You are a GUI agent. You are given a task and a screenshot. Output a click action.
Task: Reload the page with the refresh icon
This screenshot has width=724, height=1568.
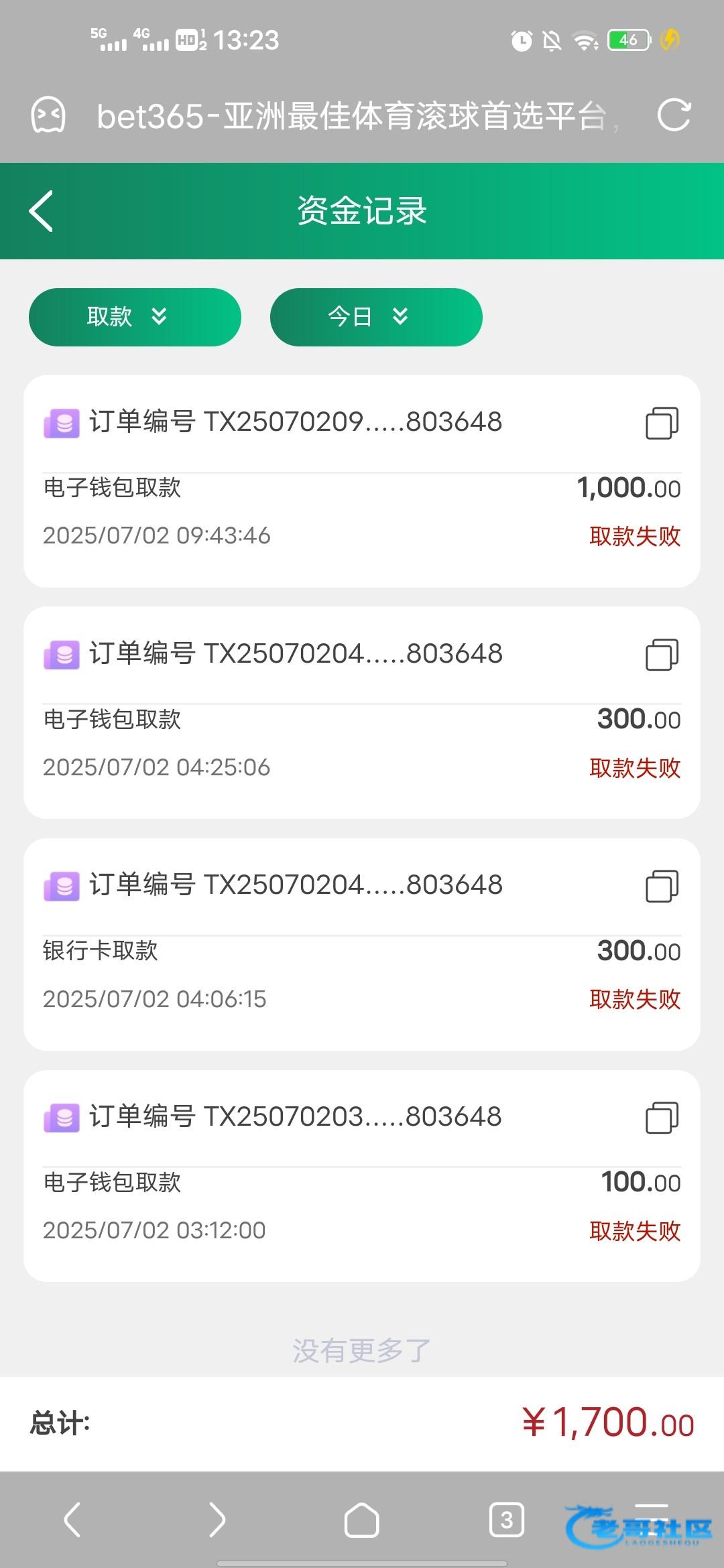click(673, 115)
